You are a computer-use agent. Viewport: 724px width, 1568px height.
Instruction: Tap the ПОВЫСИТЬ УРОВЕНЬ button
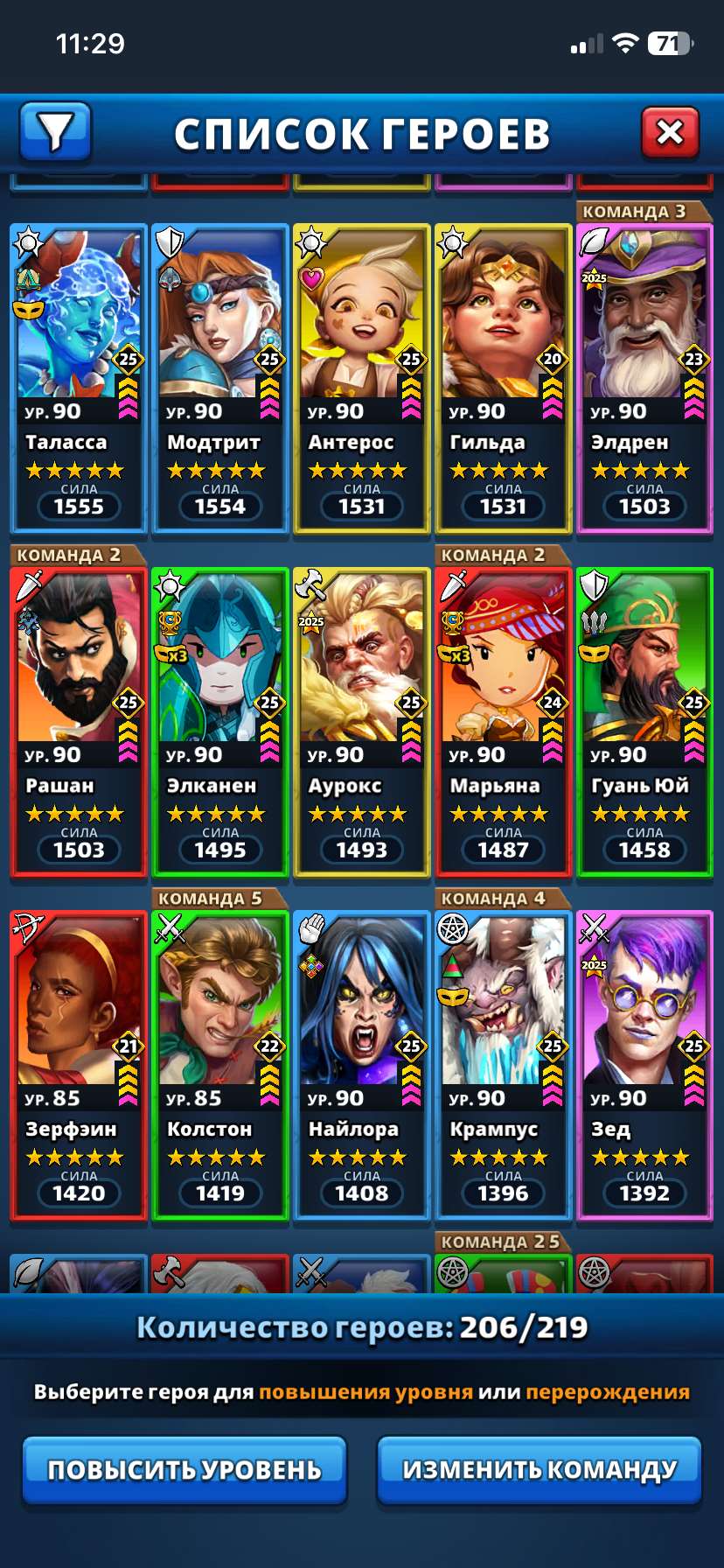[184, 1470]
